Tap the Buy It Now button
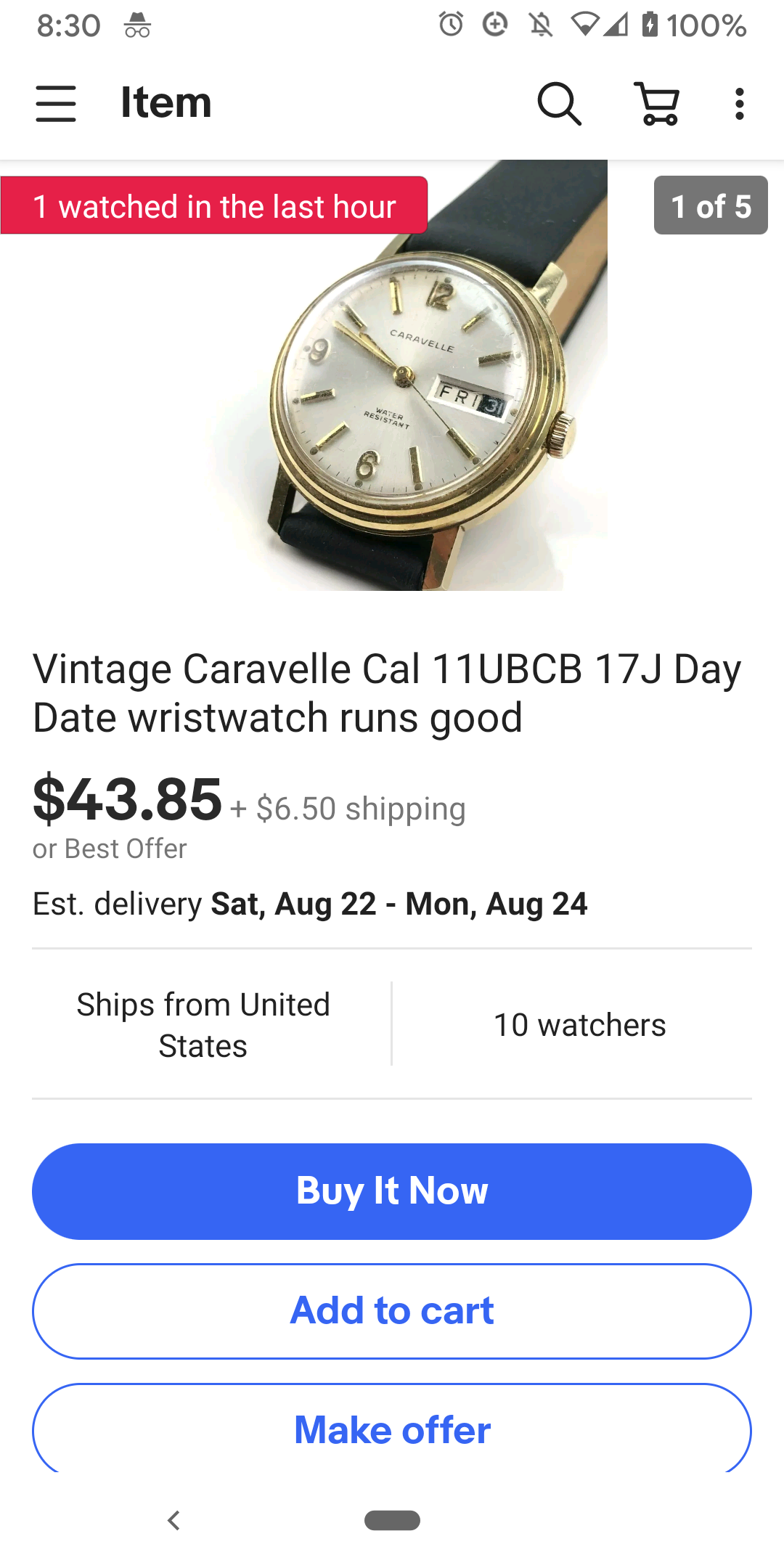This screenshot has height=1568, width=784. point(392,1191)
